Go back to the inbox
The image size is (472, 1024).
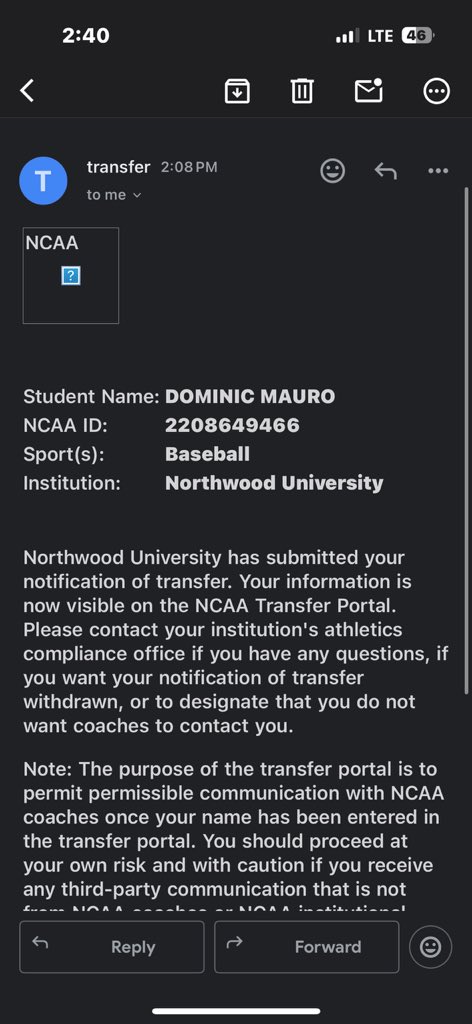(x=27, y=91)
